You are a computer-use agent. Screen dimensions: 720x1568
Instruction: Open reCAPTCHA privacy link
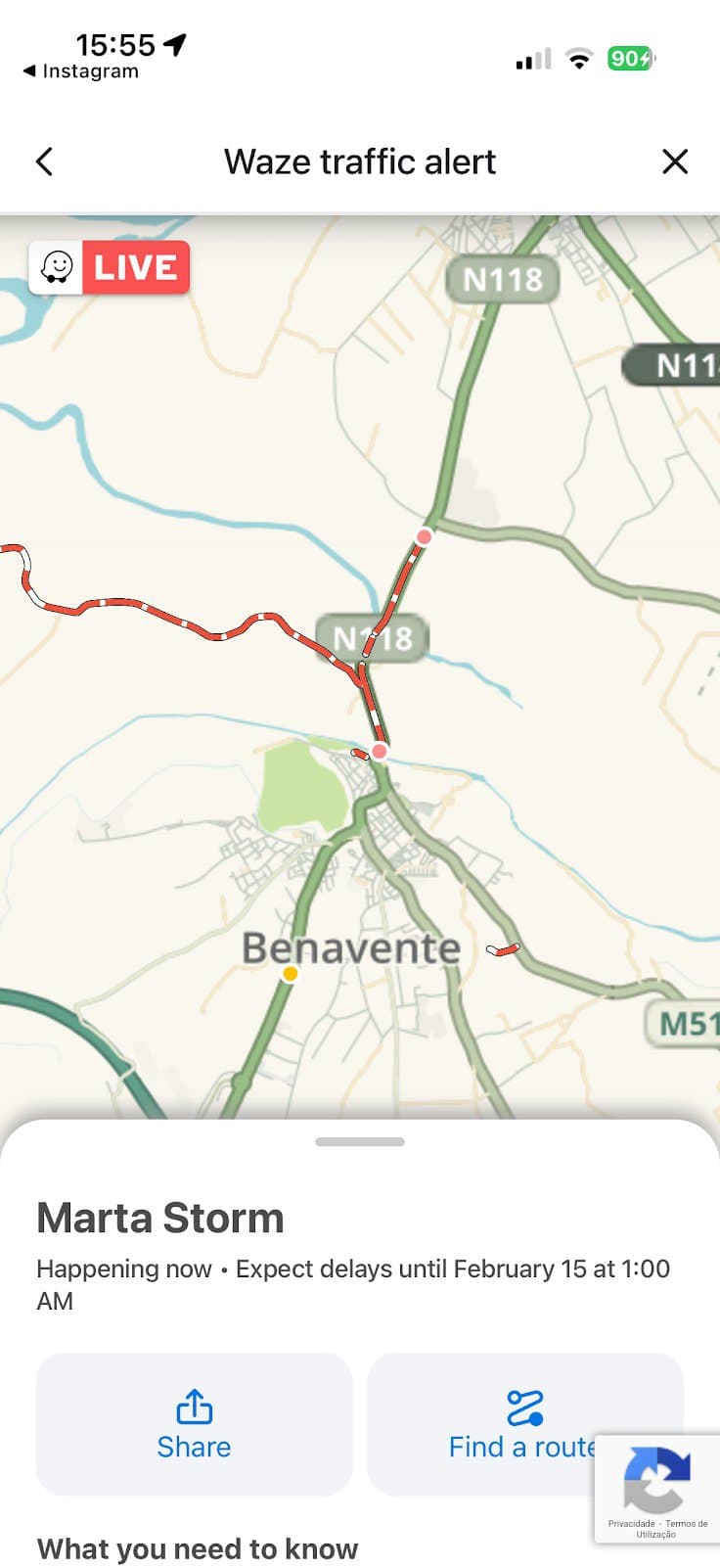[x=631, y=1523]
